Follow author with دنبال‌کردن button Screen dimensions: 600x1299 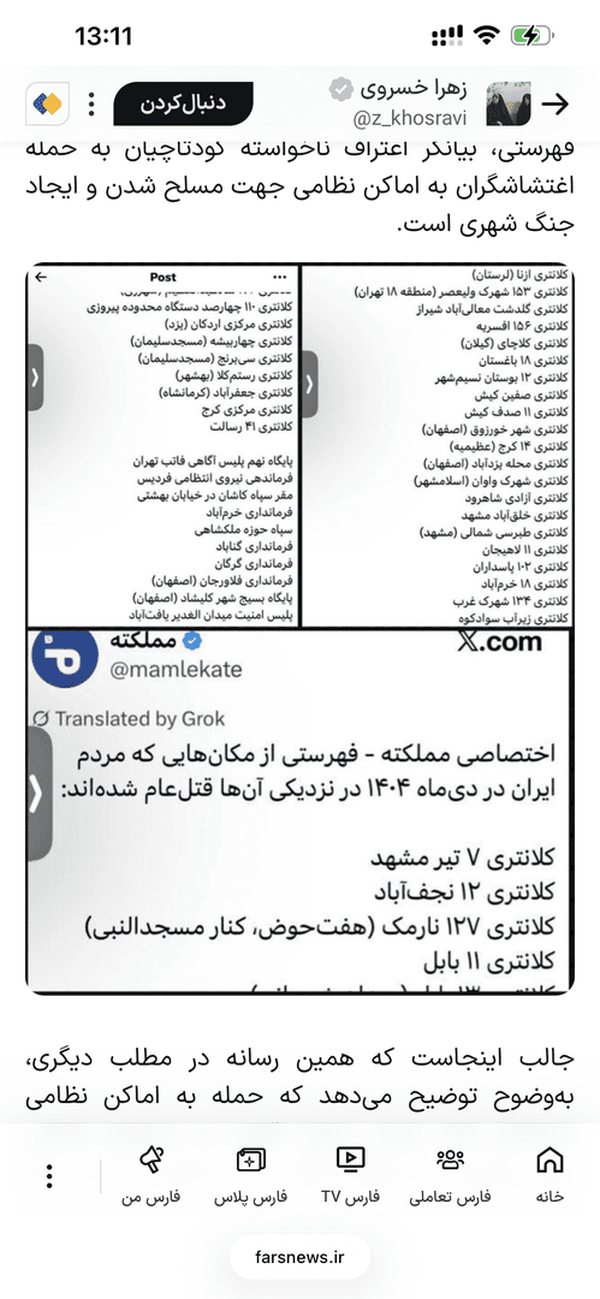(183, 103)
